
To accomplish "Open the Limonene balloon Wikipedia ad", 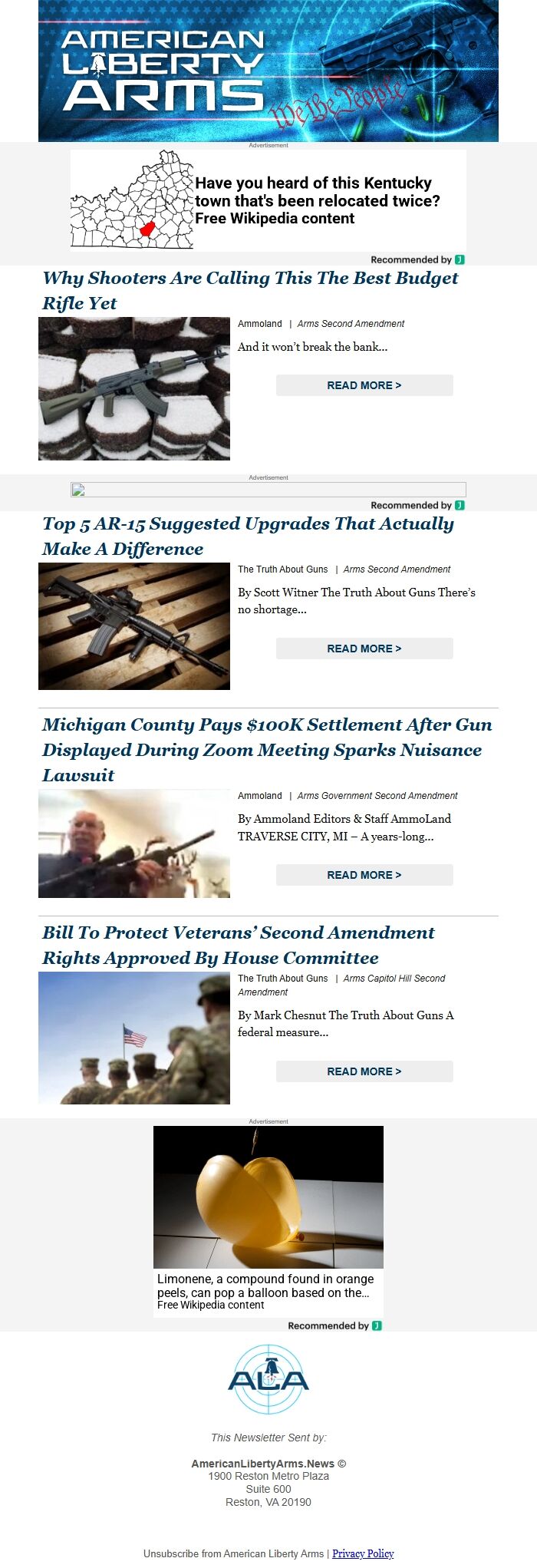I will coord(268,1220).
